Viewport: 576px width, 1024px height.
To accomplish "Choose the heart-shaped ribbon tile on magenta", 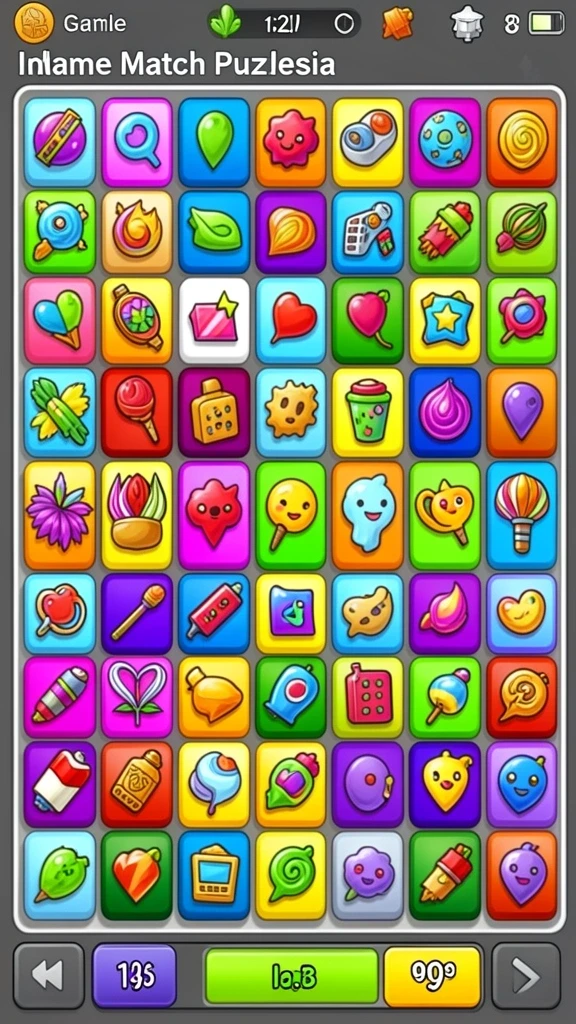I will coord(137,697).
